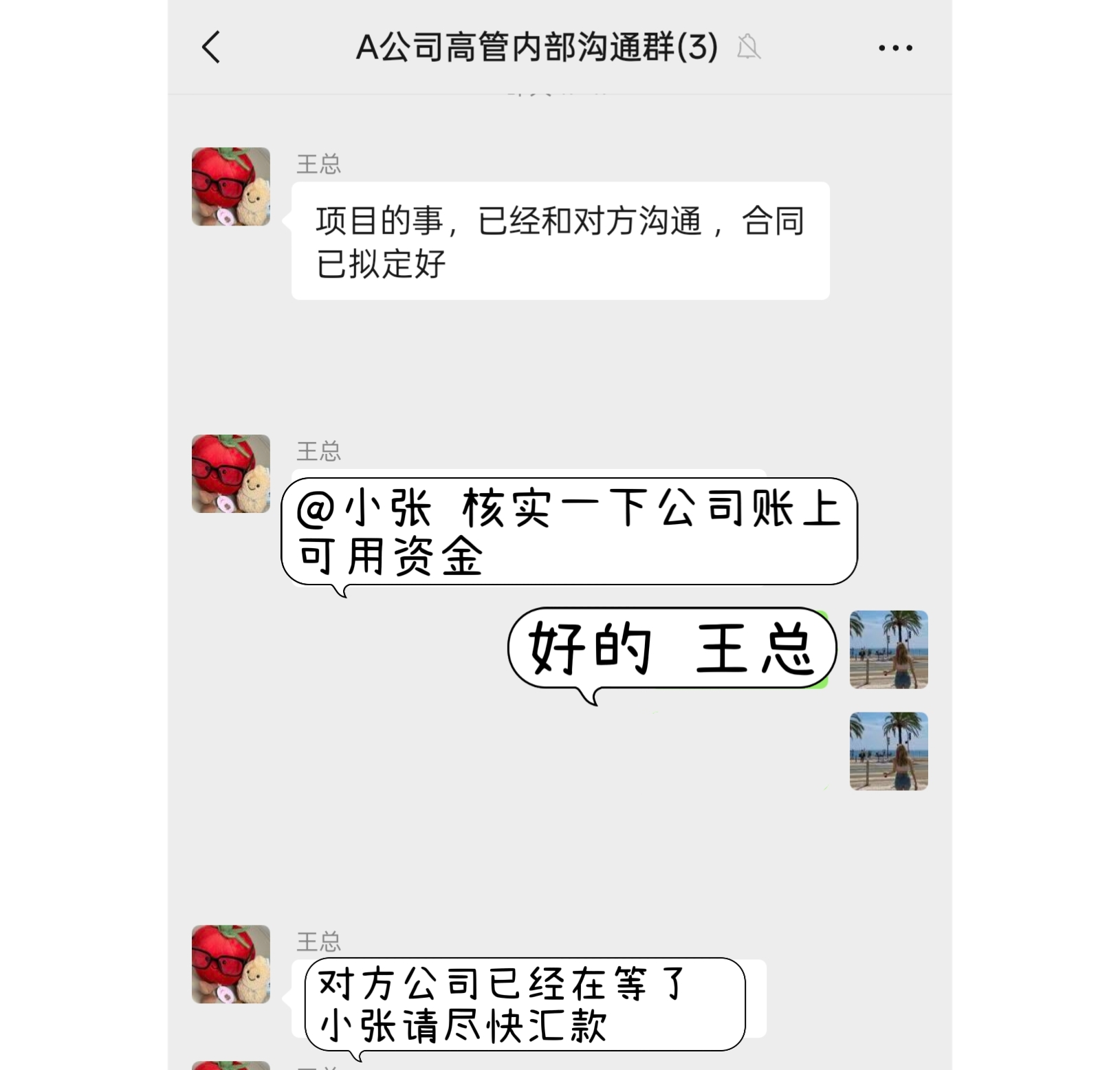Screen dimensions: 1120x1070
Task: Open the group chat overflow menu
Action: (x=895, y=47)
